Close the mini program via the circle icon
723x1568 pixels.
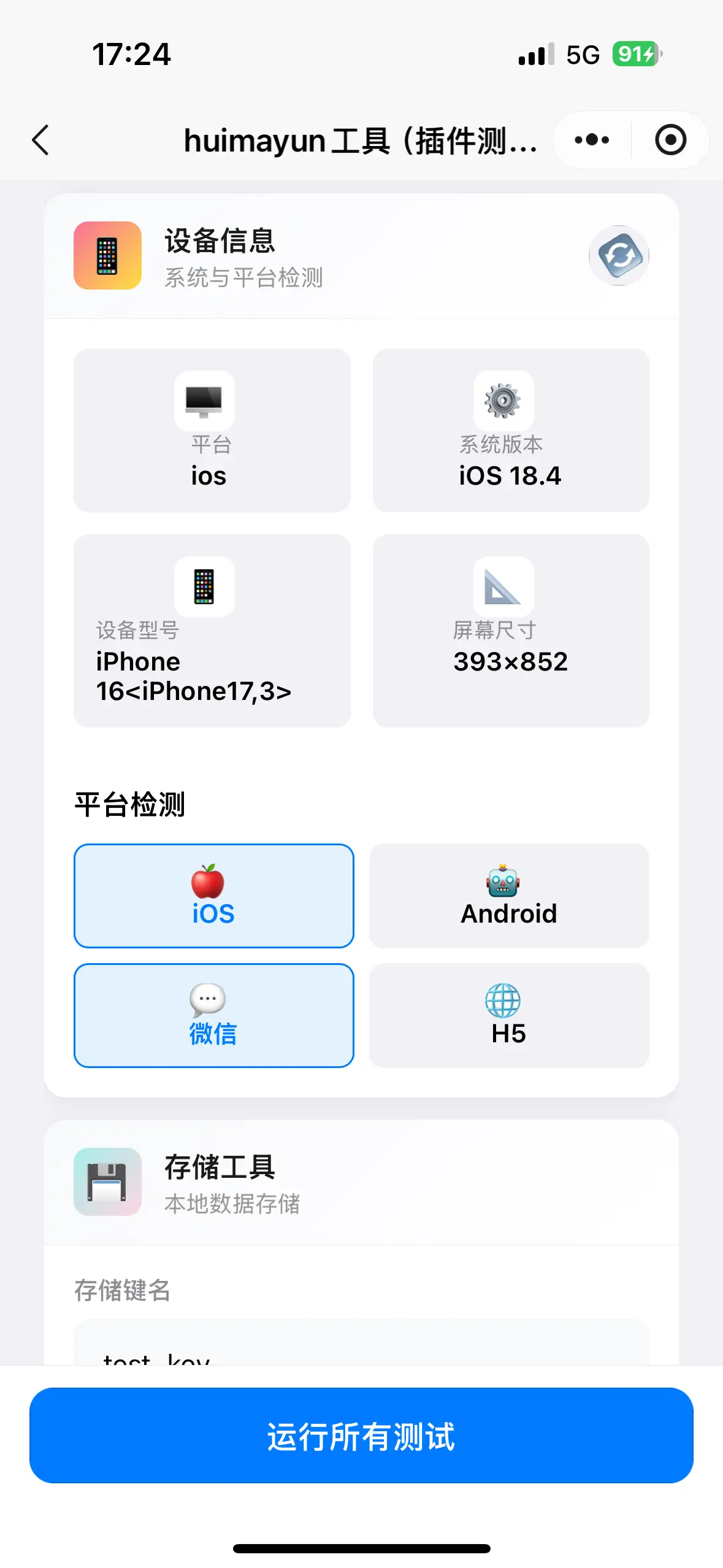pyautogui.click(x=670, y=140)
